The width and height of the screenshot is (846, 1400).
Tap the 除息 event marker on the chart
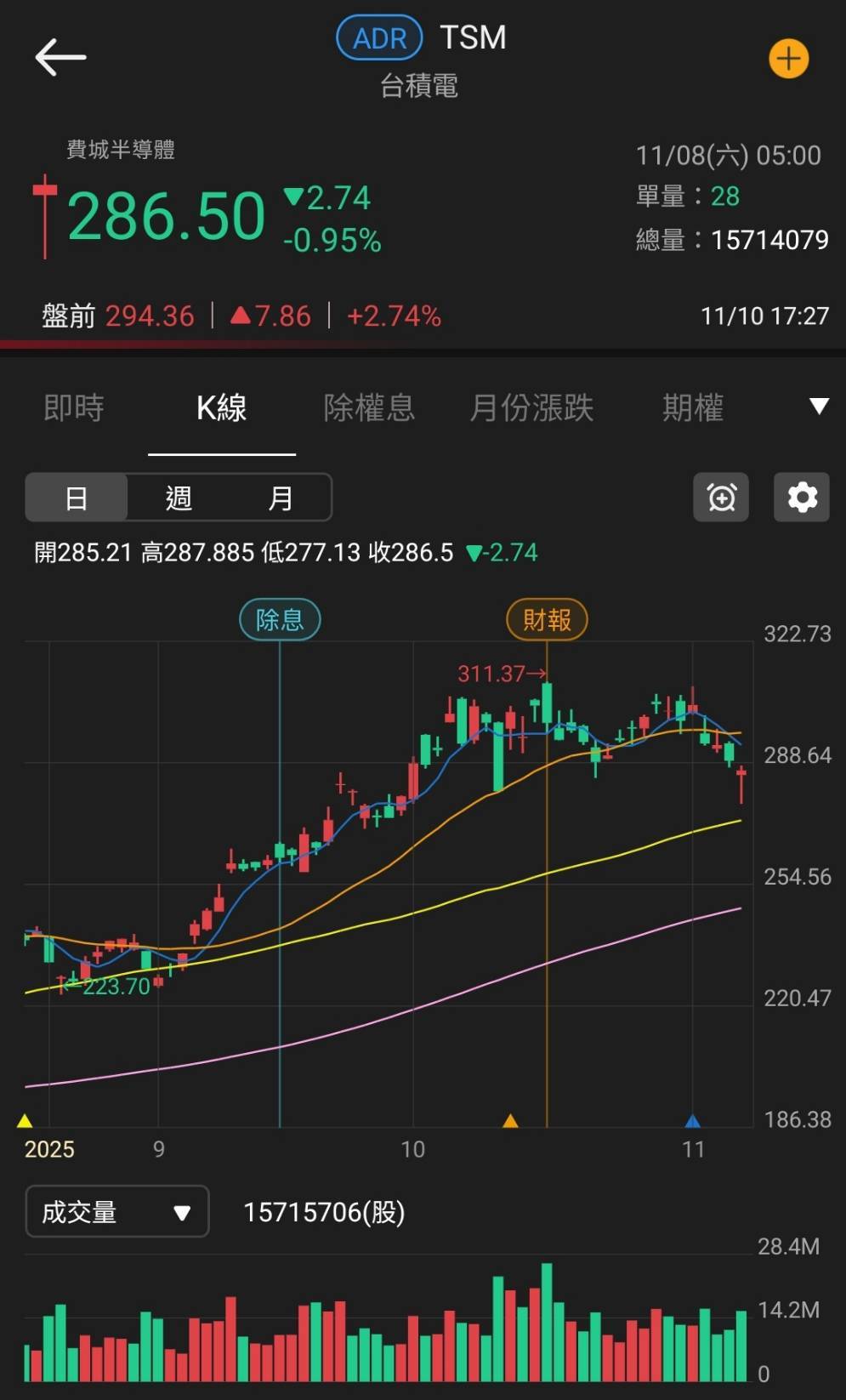point(280,619)
